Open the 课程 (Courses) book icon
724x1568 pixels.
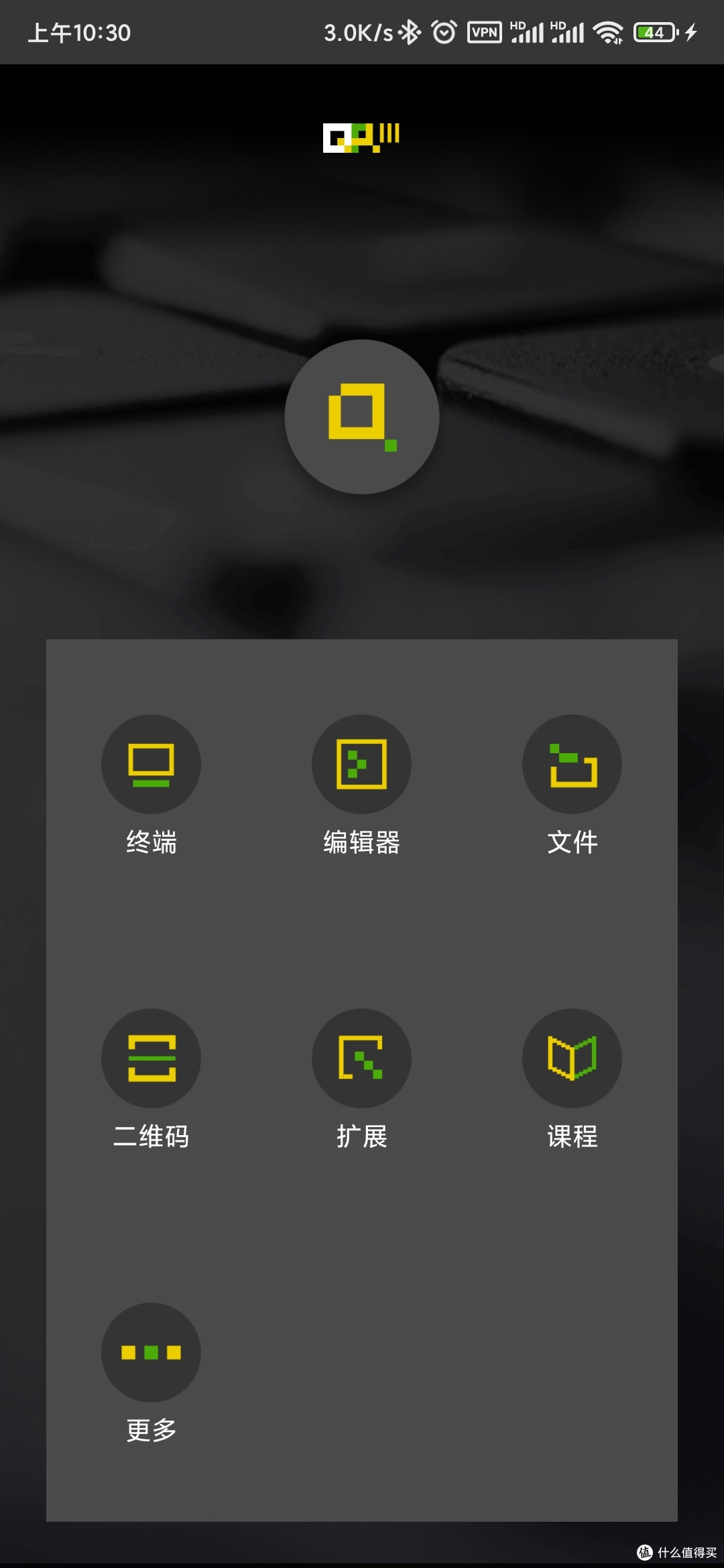click(x=572, y=1057)
